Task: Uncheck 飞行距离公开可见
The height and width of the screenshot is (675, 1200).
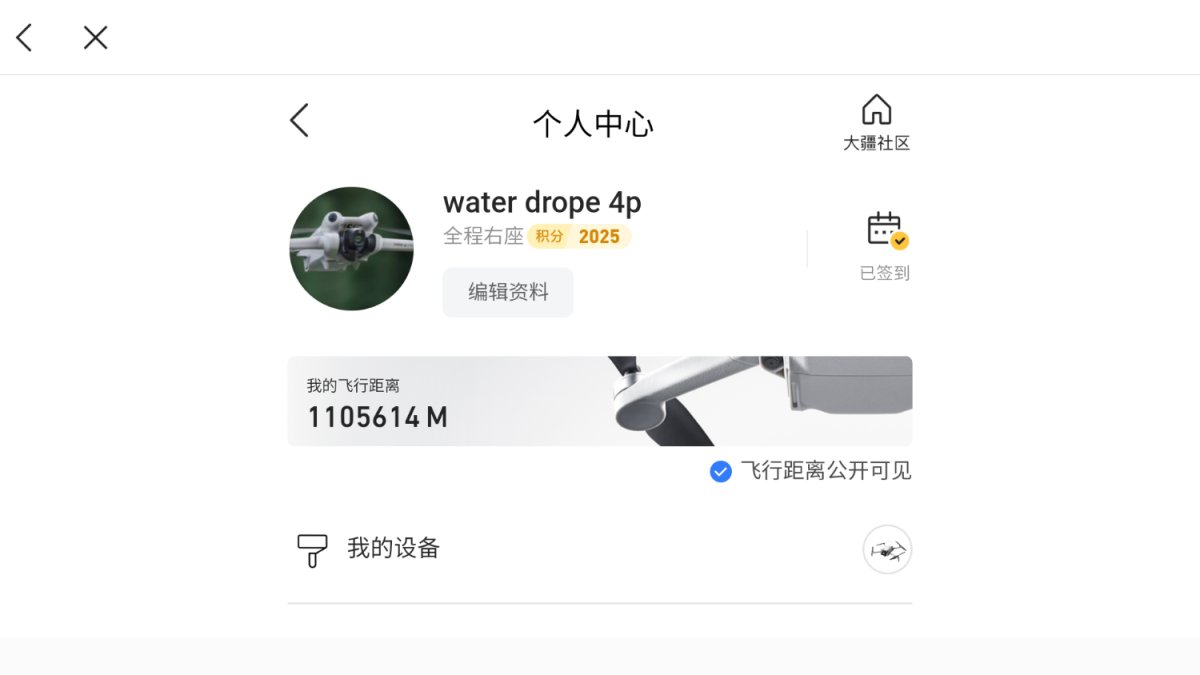Action: pos(721,471)
